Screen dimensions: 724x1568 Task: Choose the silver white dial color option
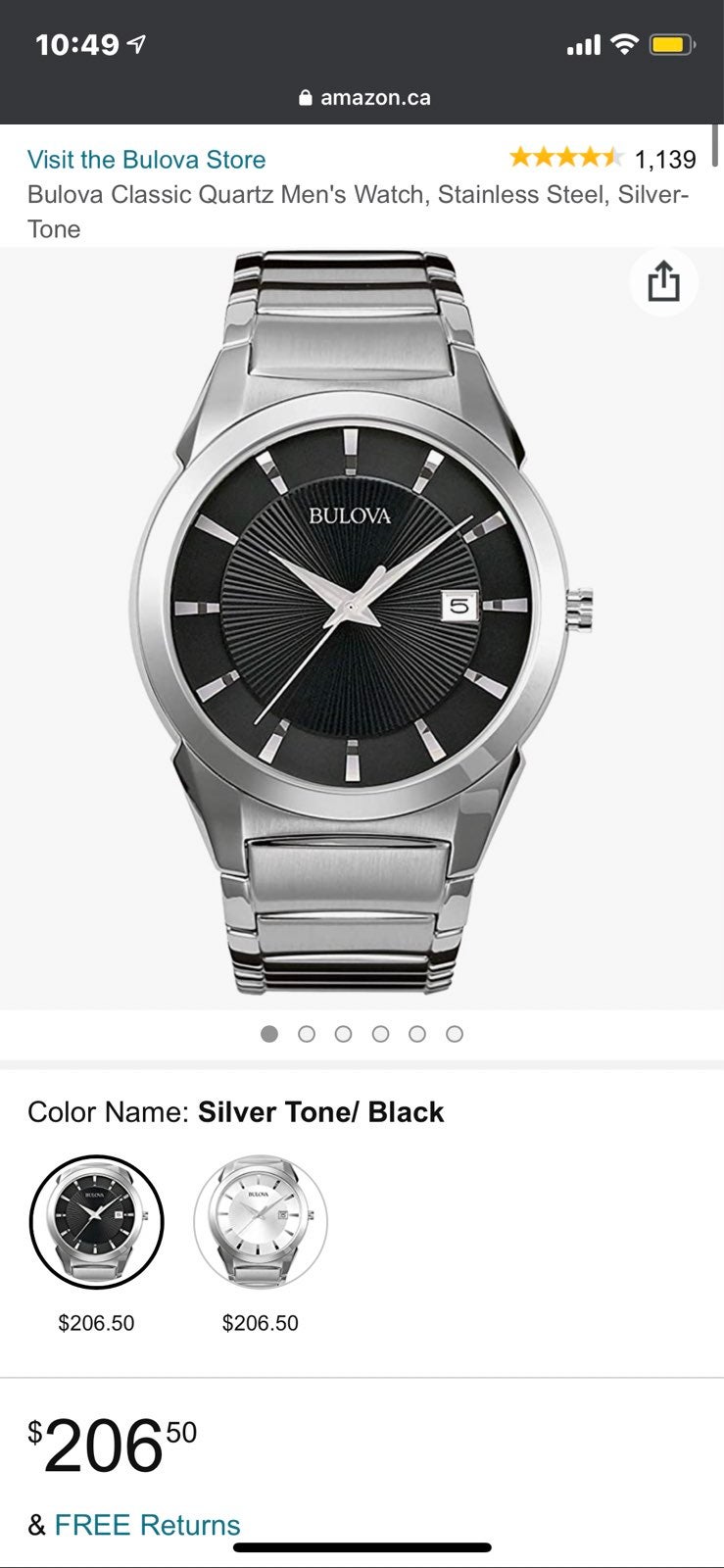[261, 1222]
